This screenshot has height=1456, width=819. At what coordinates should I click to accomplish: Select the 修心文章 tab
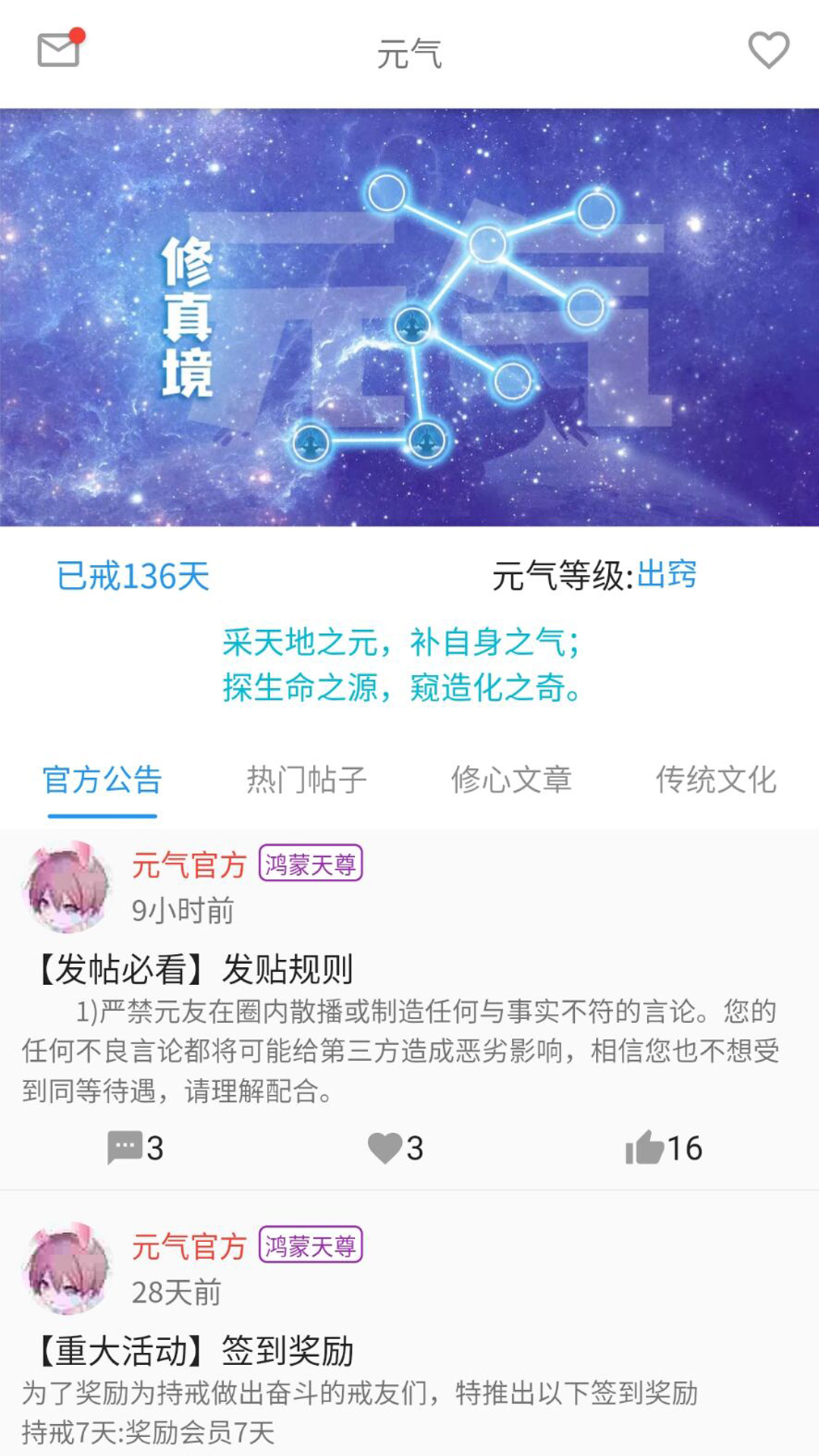(x=512, y=780)
